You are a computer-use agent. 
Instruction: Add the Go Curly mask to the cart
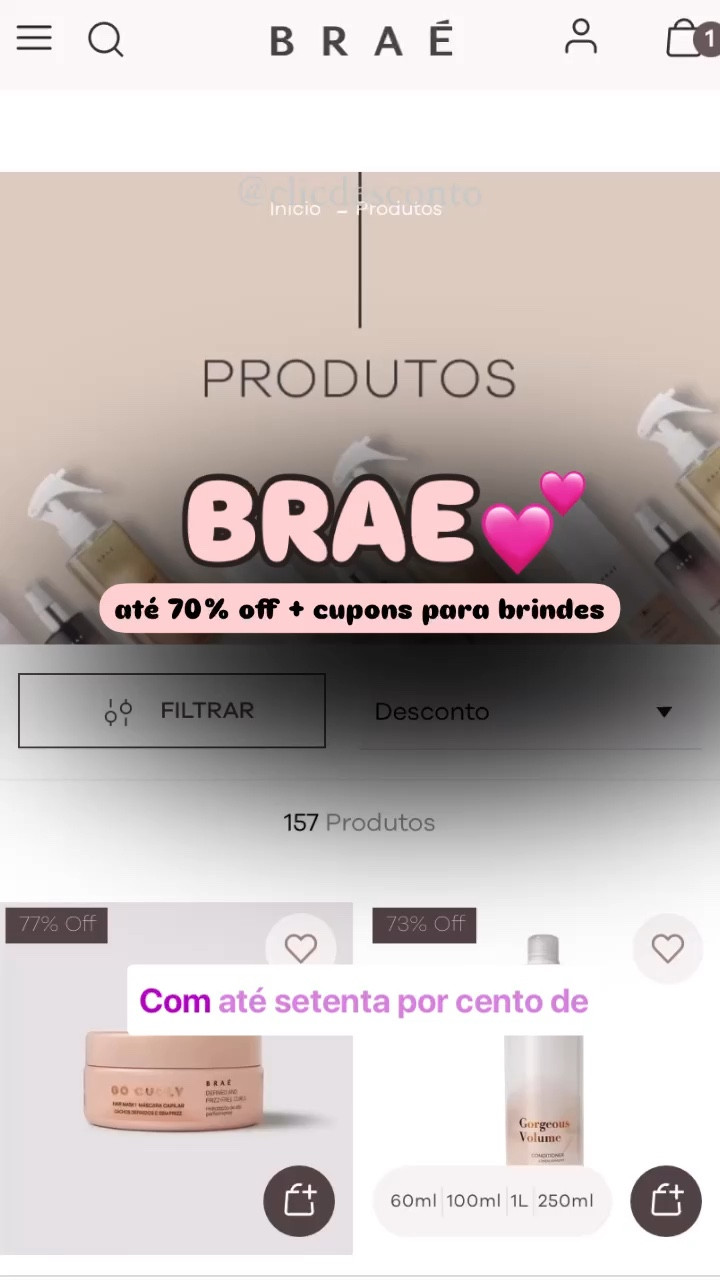click(x=298, y=1201)
